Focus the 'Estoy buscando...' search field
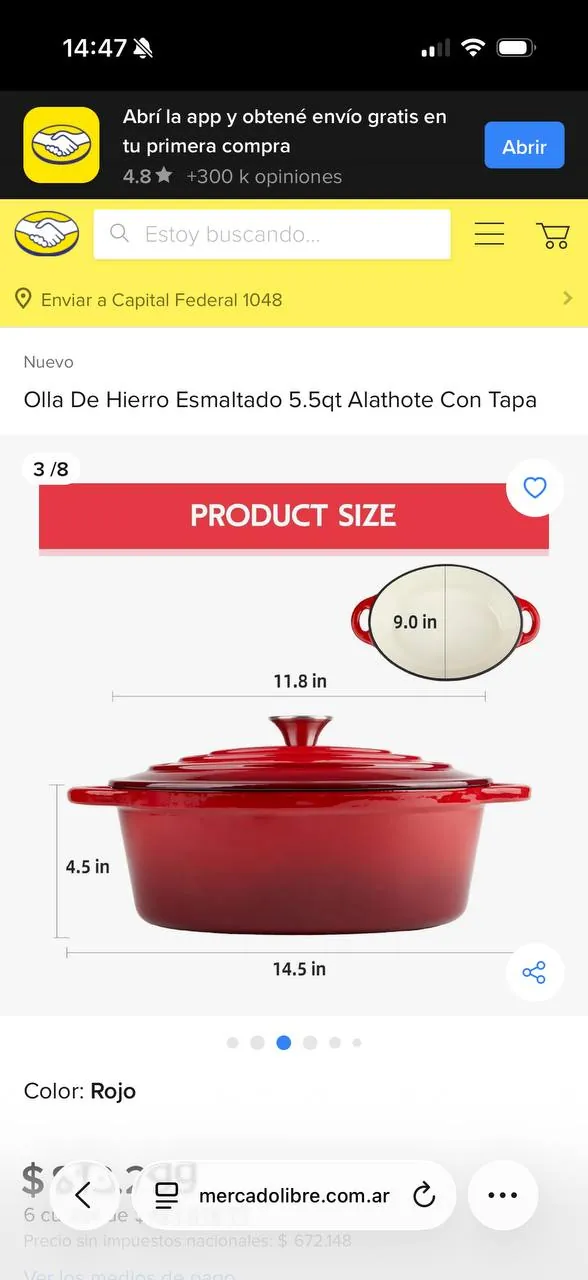Viewport: 588px width, 1280px height. (272, 234)
